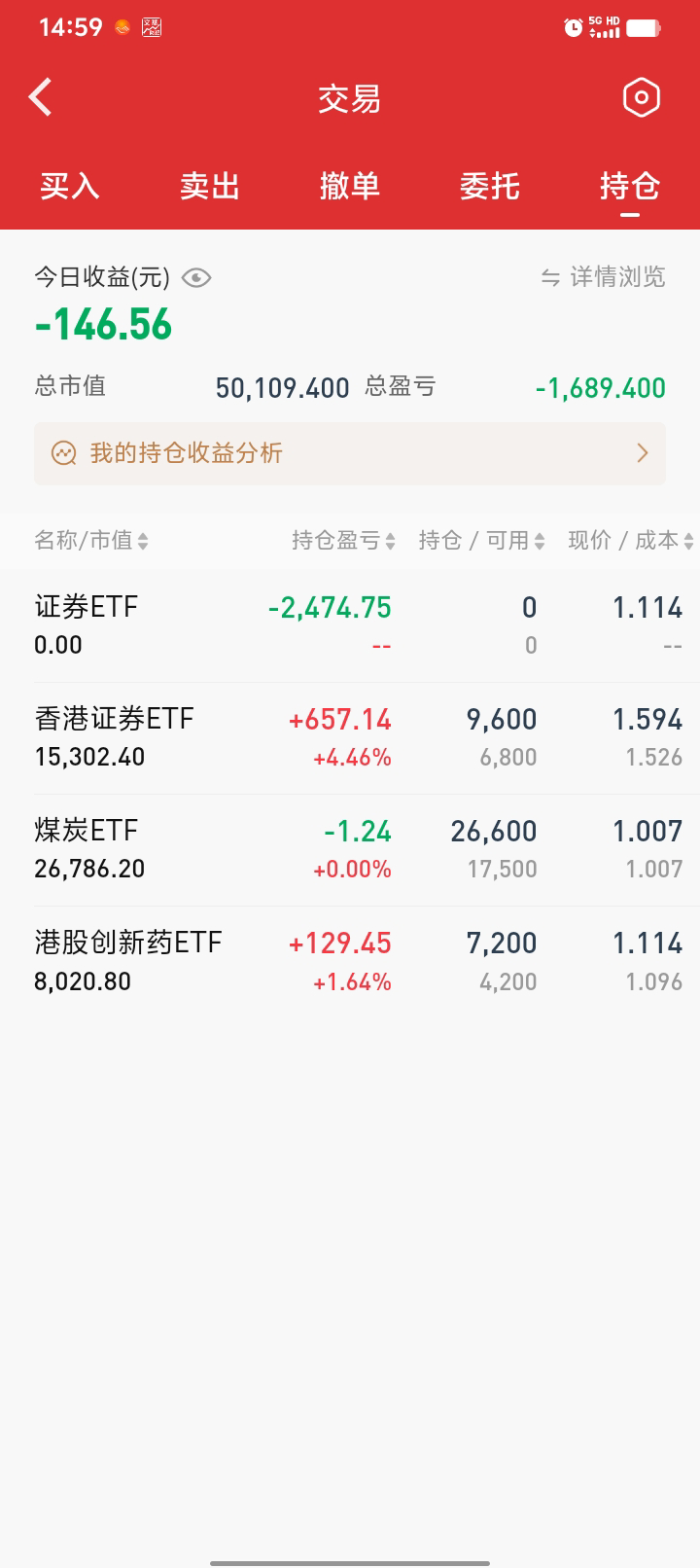This screenshot has width=700, height=1568.
Task: Select the 委托 tab
Action: click(x=490, y=186)
